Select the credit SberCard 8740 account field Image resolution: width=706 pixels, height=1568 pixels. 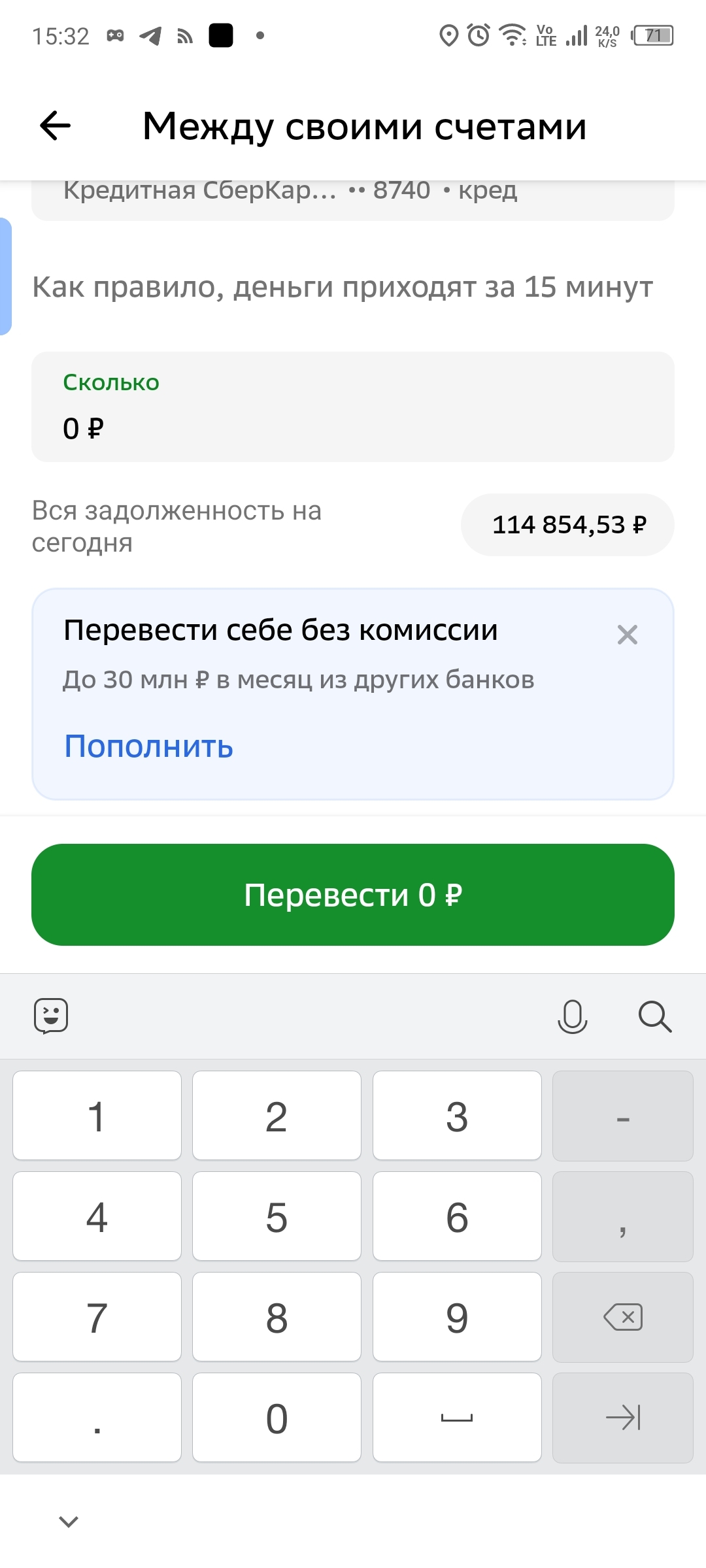pos(353,197)
